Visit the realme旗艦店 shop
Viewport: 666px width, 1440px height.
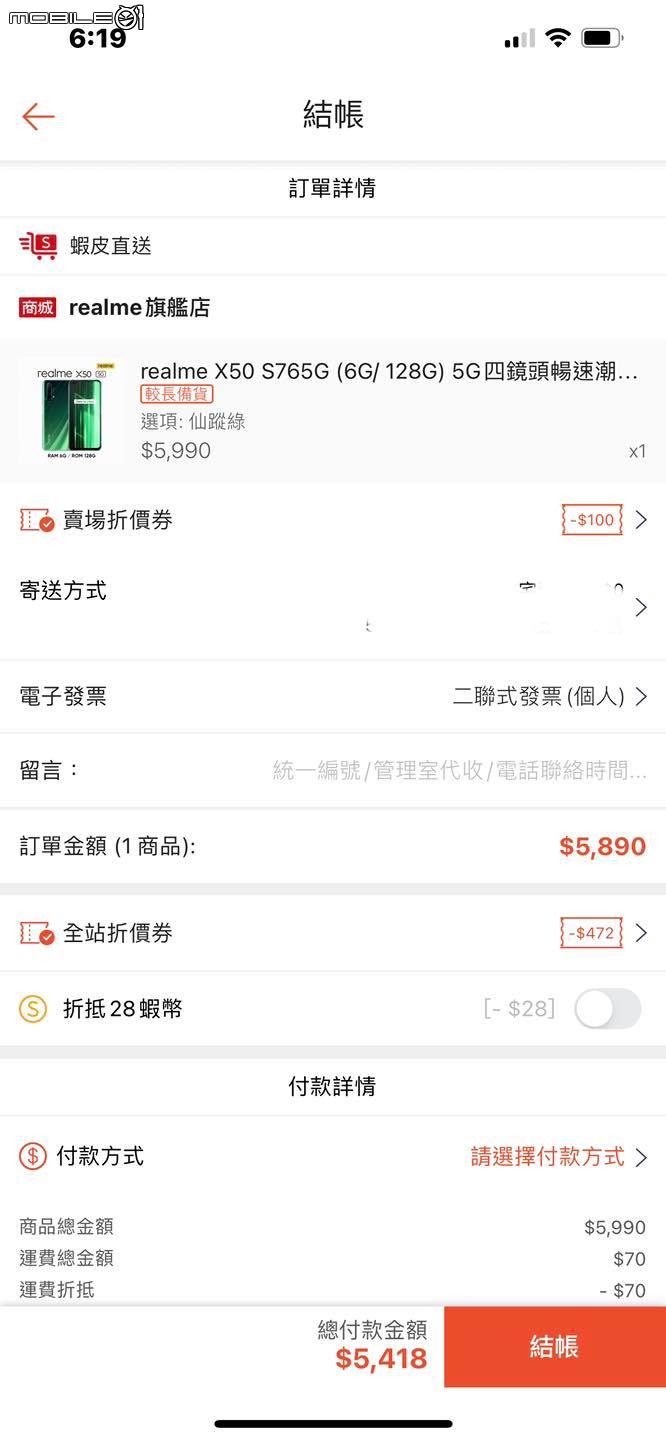click(x=139, y=308)
